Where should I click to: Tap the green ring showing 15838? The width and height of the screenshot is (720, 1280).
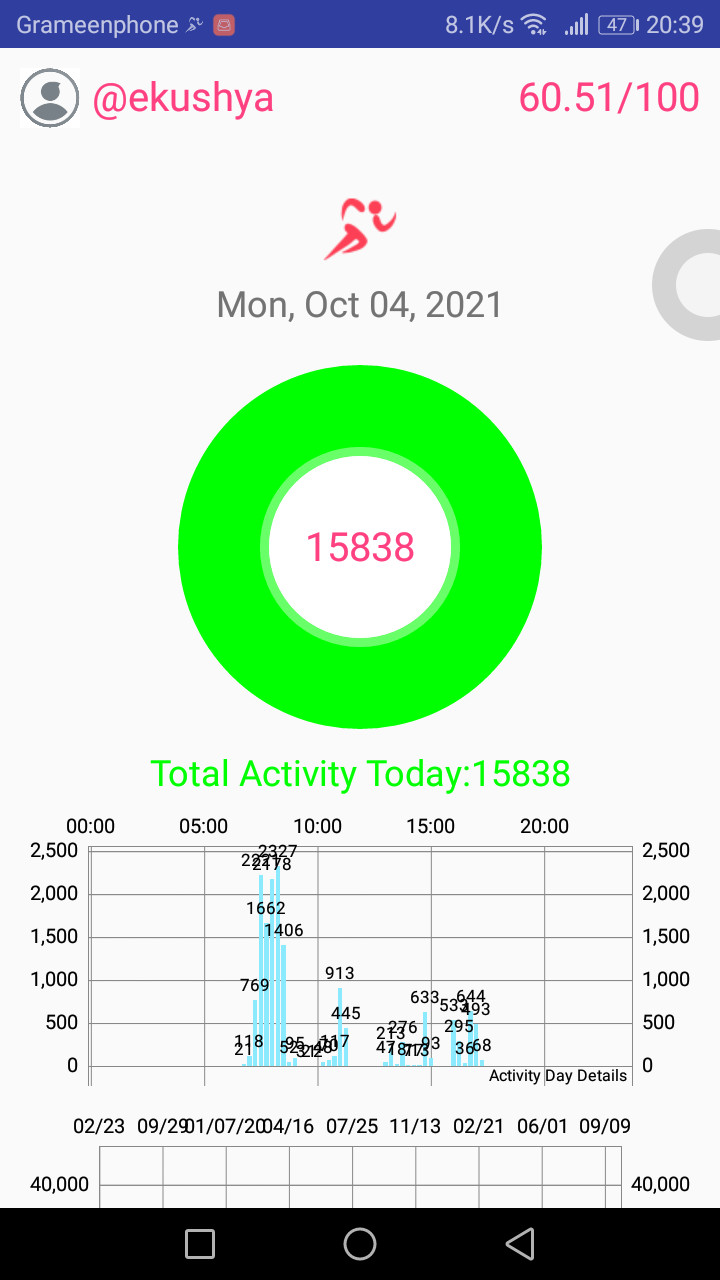click(x=360, y=547)
